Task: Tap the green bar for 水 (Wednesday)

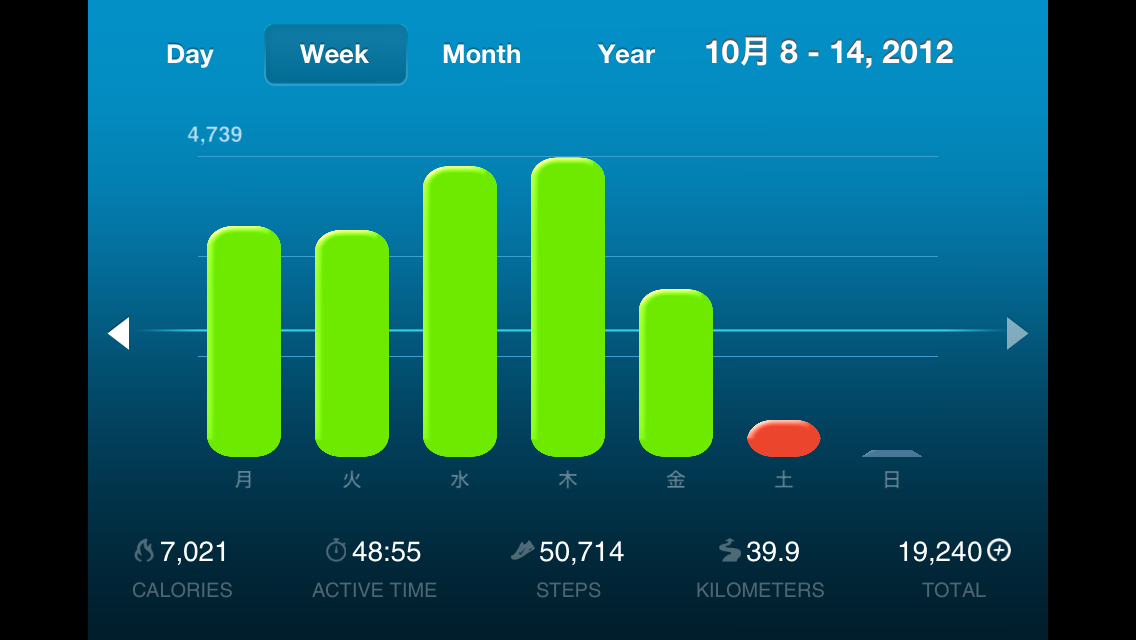Action: pos(460,311)
